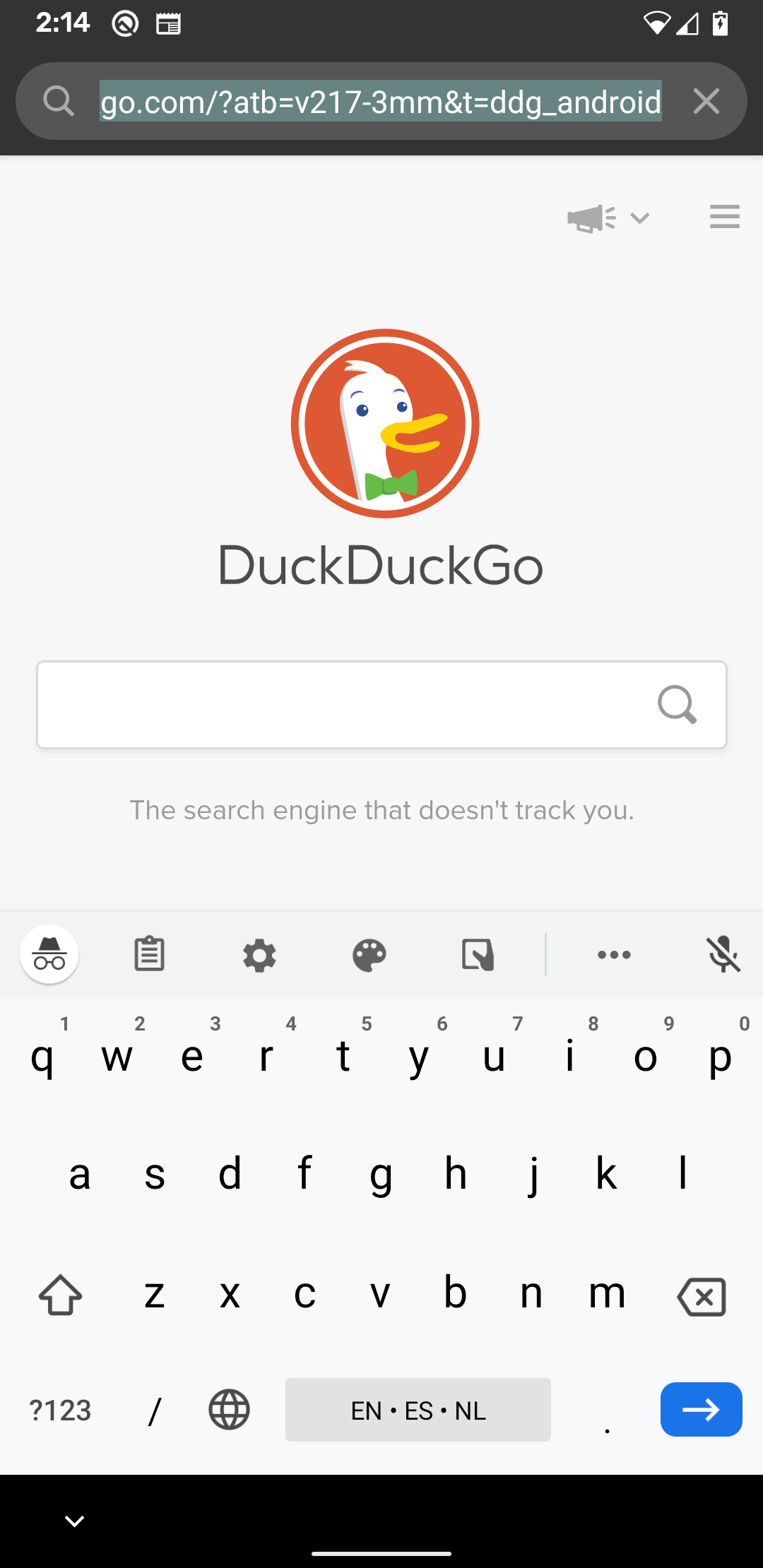Tap the address bar URL field
The image size is (763, 1568).
click(x=380, y=102)
